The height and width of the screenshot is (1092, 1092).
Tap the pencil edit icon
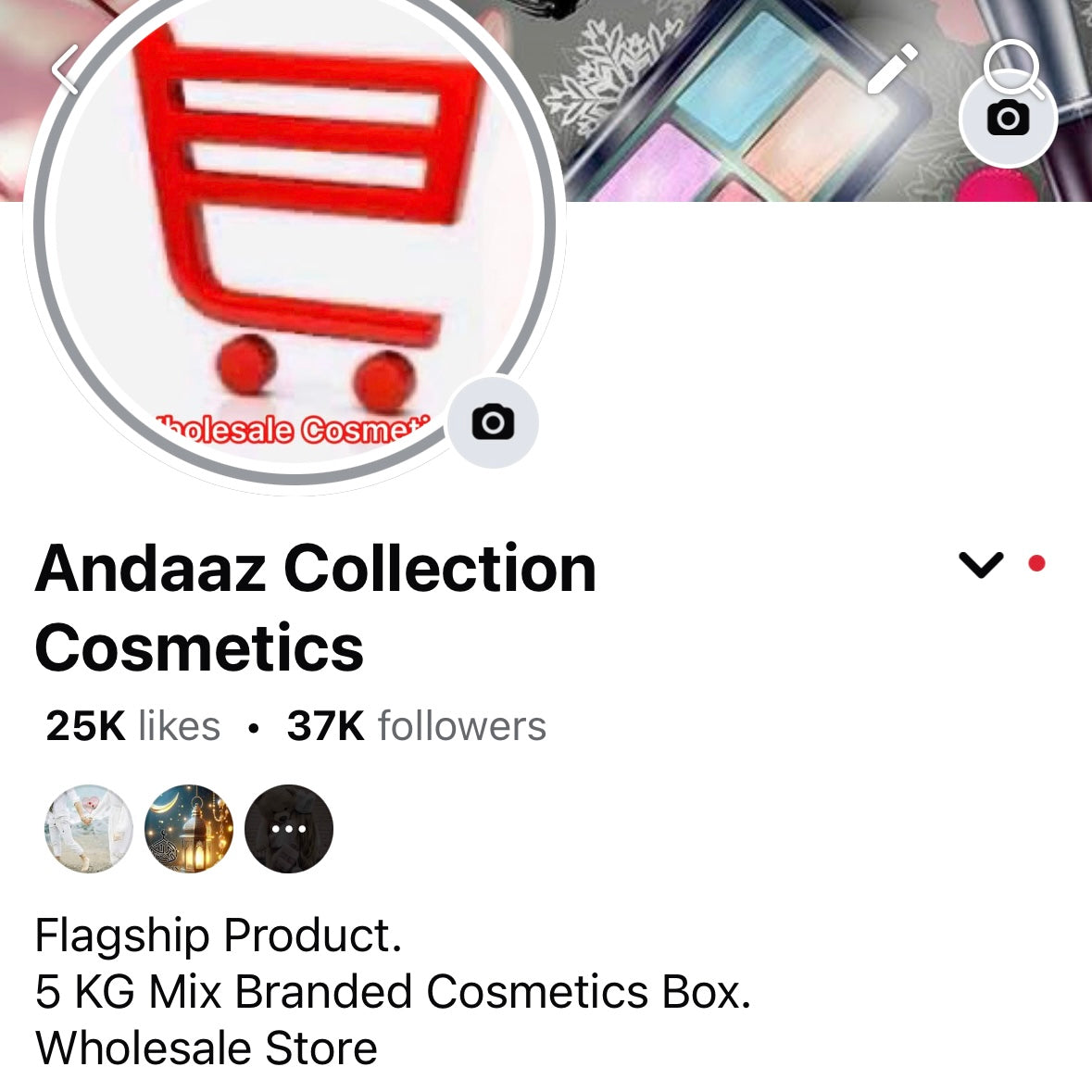[x=892, y=69]
